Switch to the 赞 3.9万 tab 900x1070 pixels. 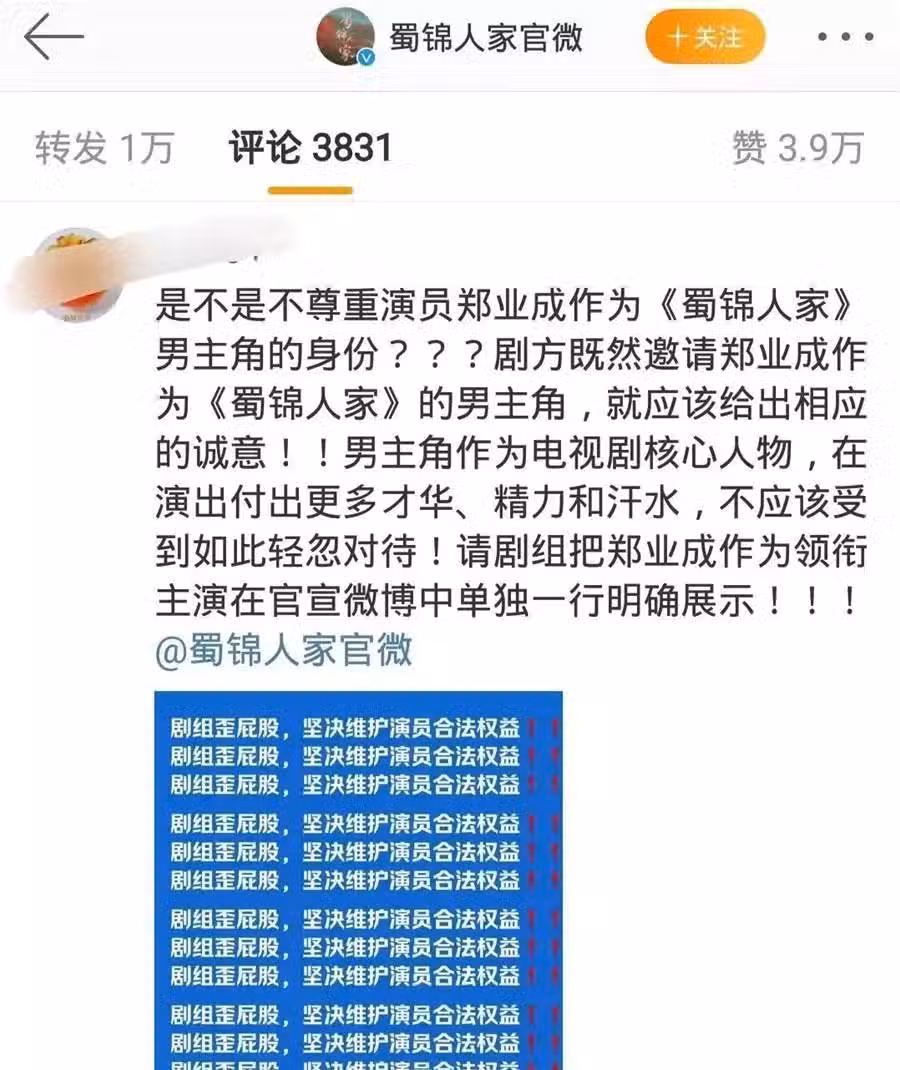click(797, 149)
